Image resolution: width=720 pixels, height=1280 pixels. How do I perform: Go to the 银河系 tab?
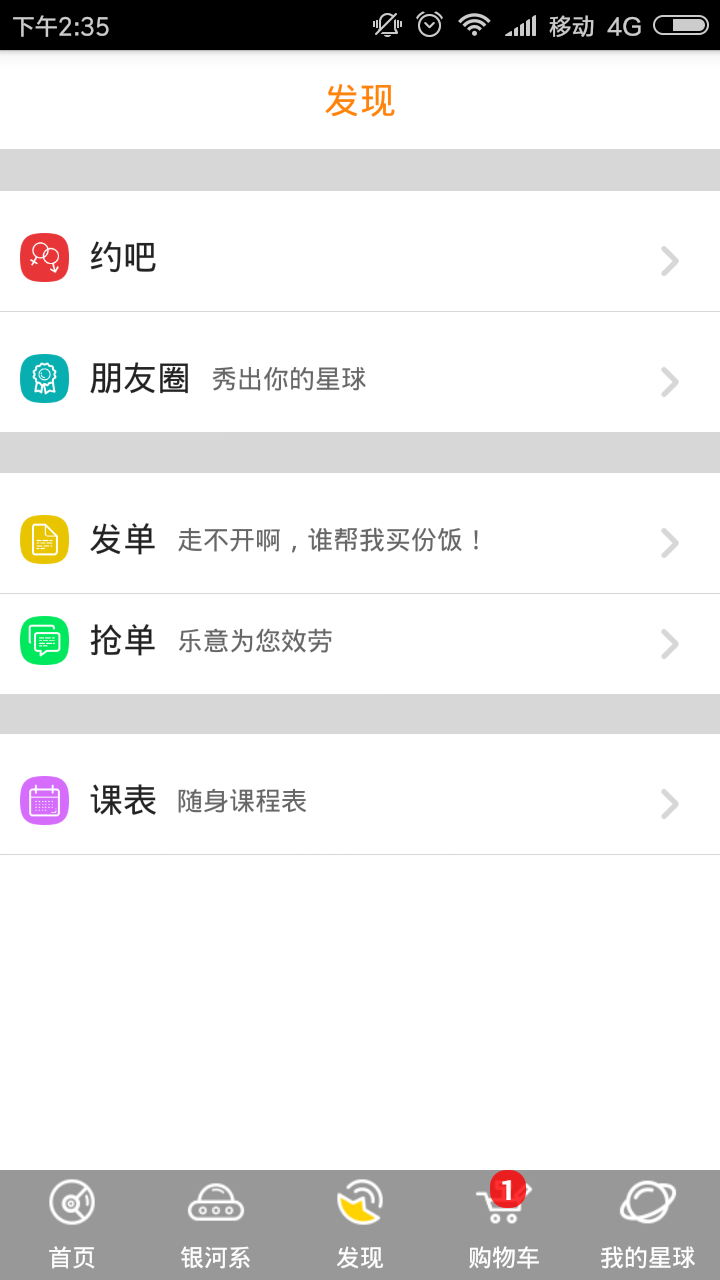pos(216,1225)
